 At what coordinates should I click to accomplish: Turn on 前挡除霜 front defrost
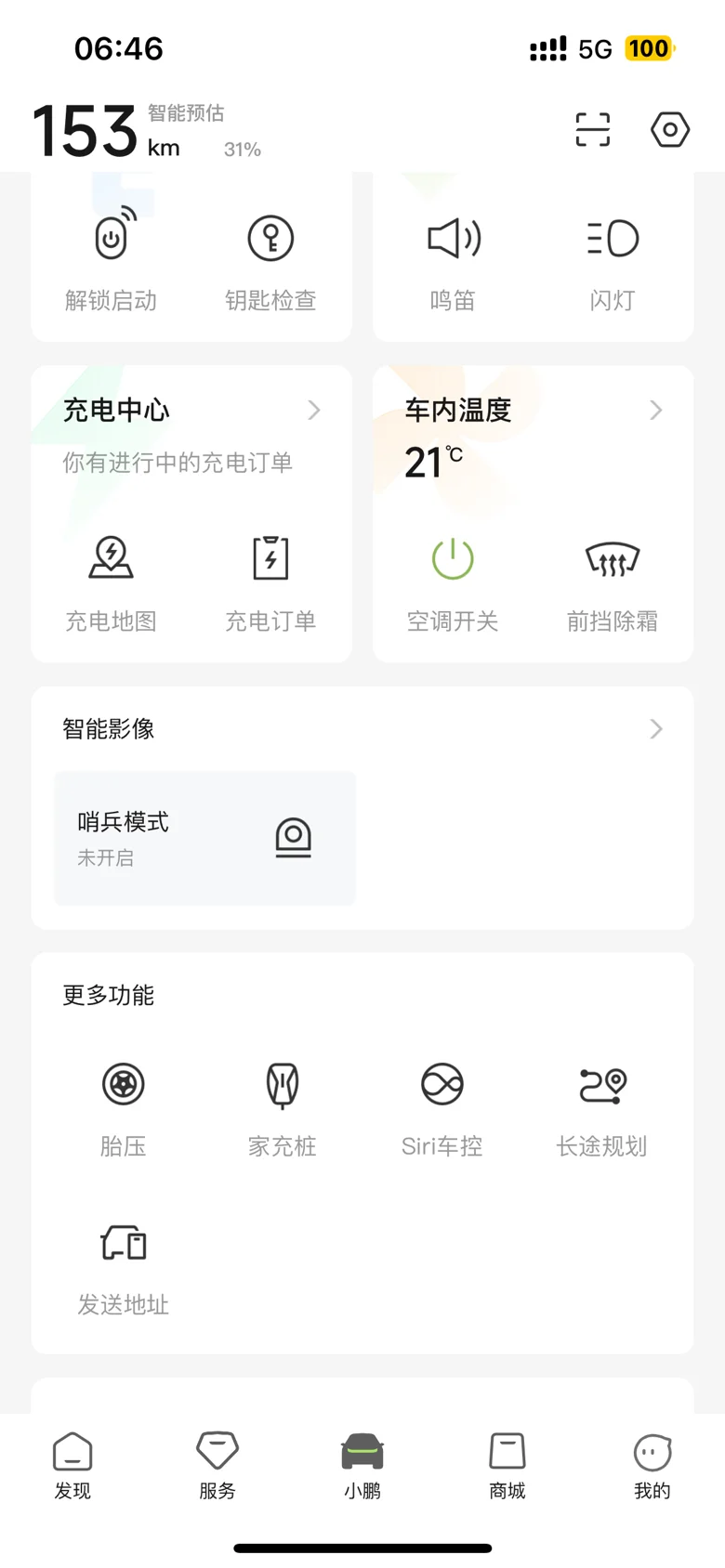(613, 582)
